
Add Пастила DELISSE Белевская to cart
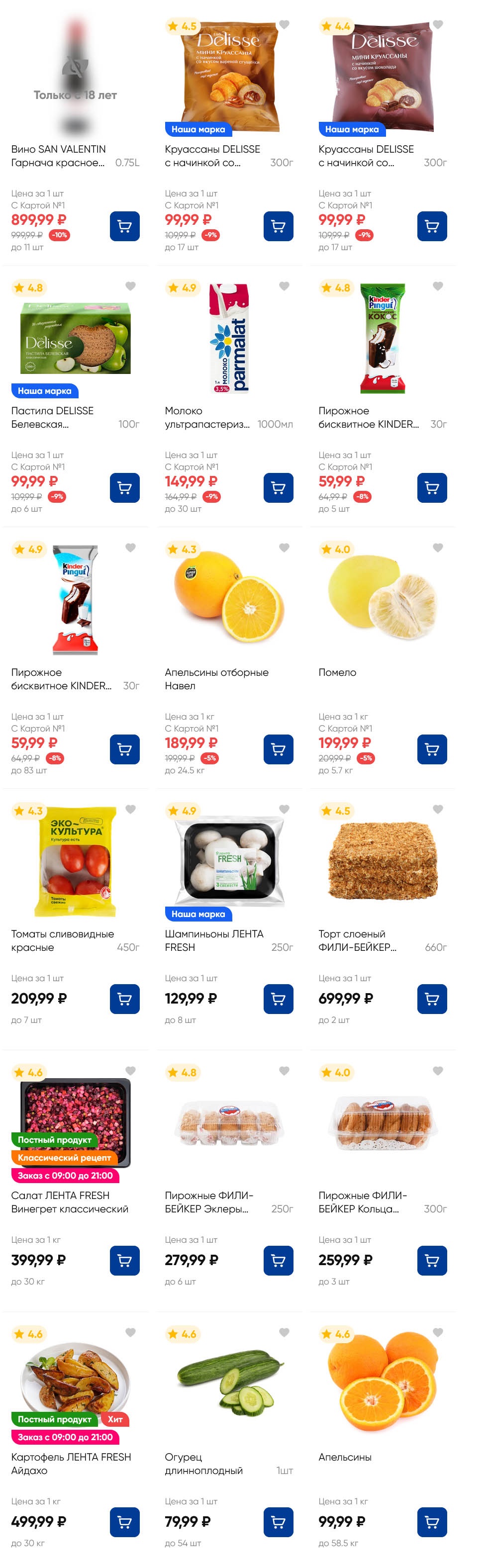point(124,488)
